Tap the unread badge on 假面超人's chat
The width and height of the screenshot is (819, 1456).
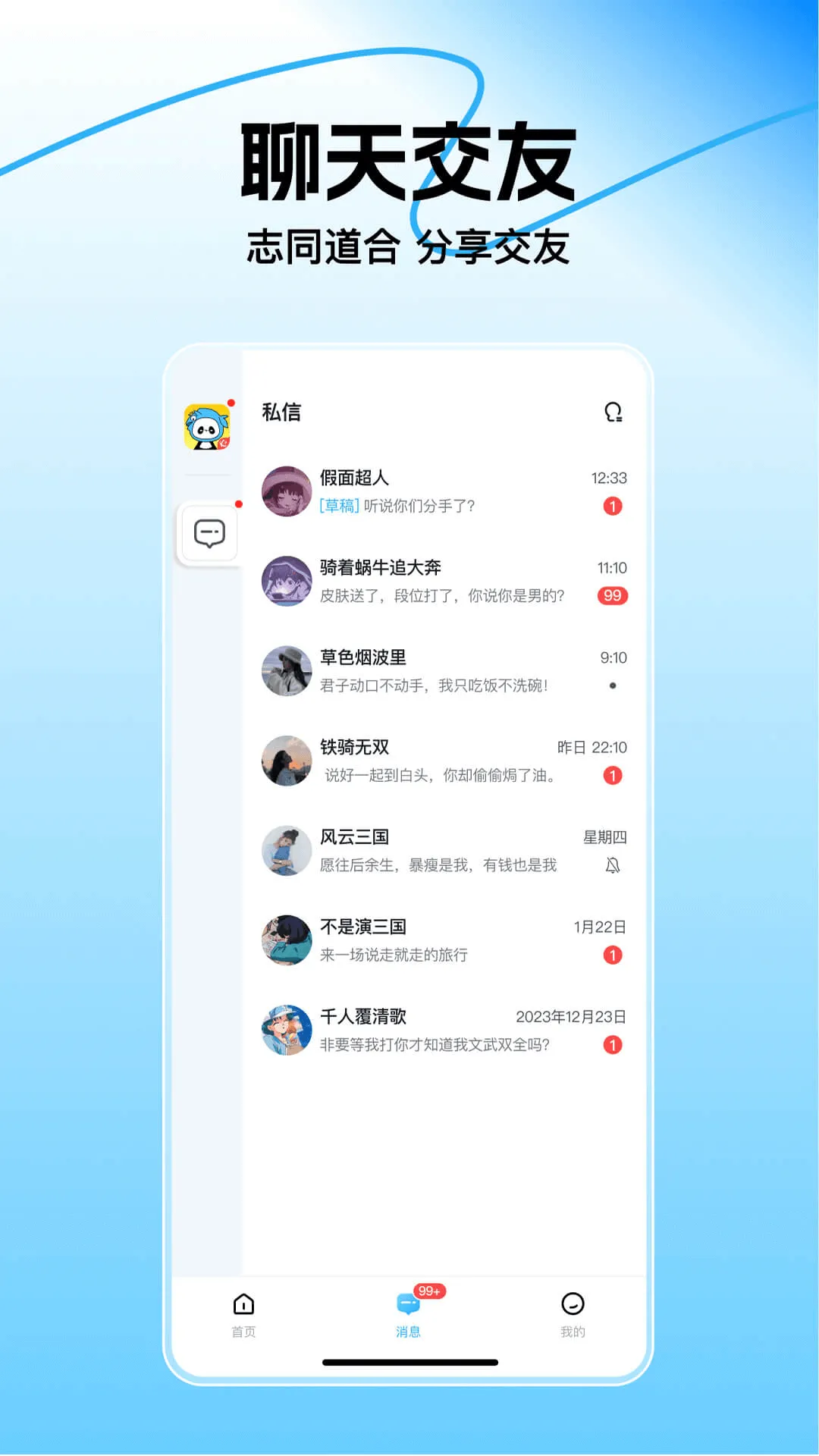tap(611, 506)
